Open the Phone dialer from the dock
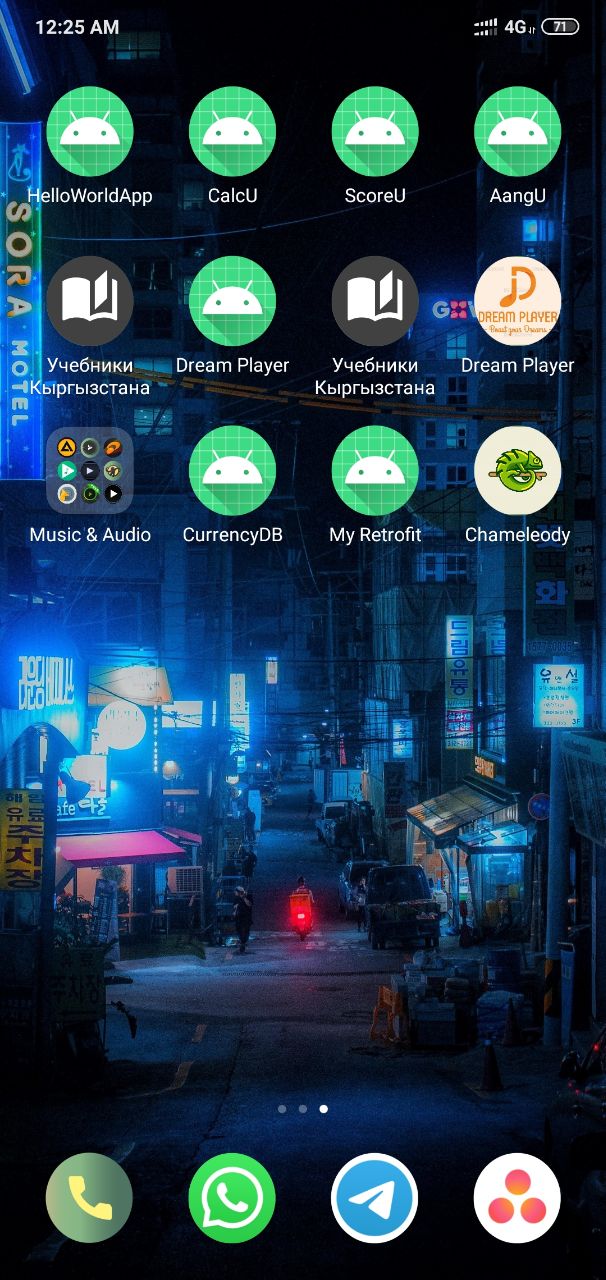The width and height of the screenshot is (606, 1280). click(90, 1197)
